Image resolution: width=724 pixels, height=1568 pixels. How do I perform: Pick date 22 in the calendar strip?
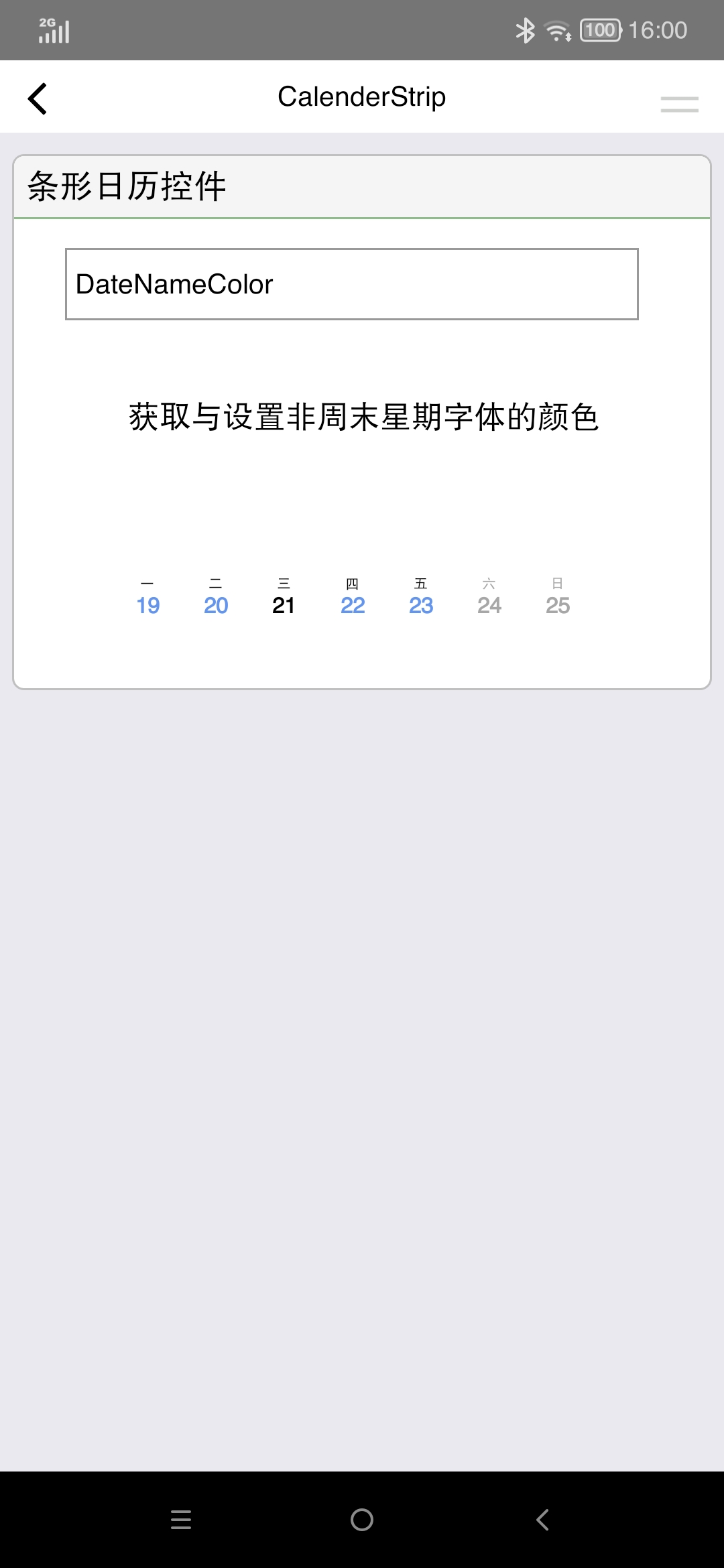point(353,596)
